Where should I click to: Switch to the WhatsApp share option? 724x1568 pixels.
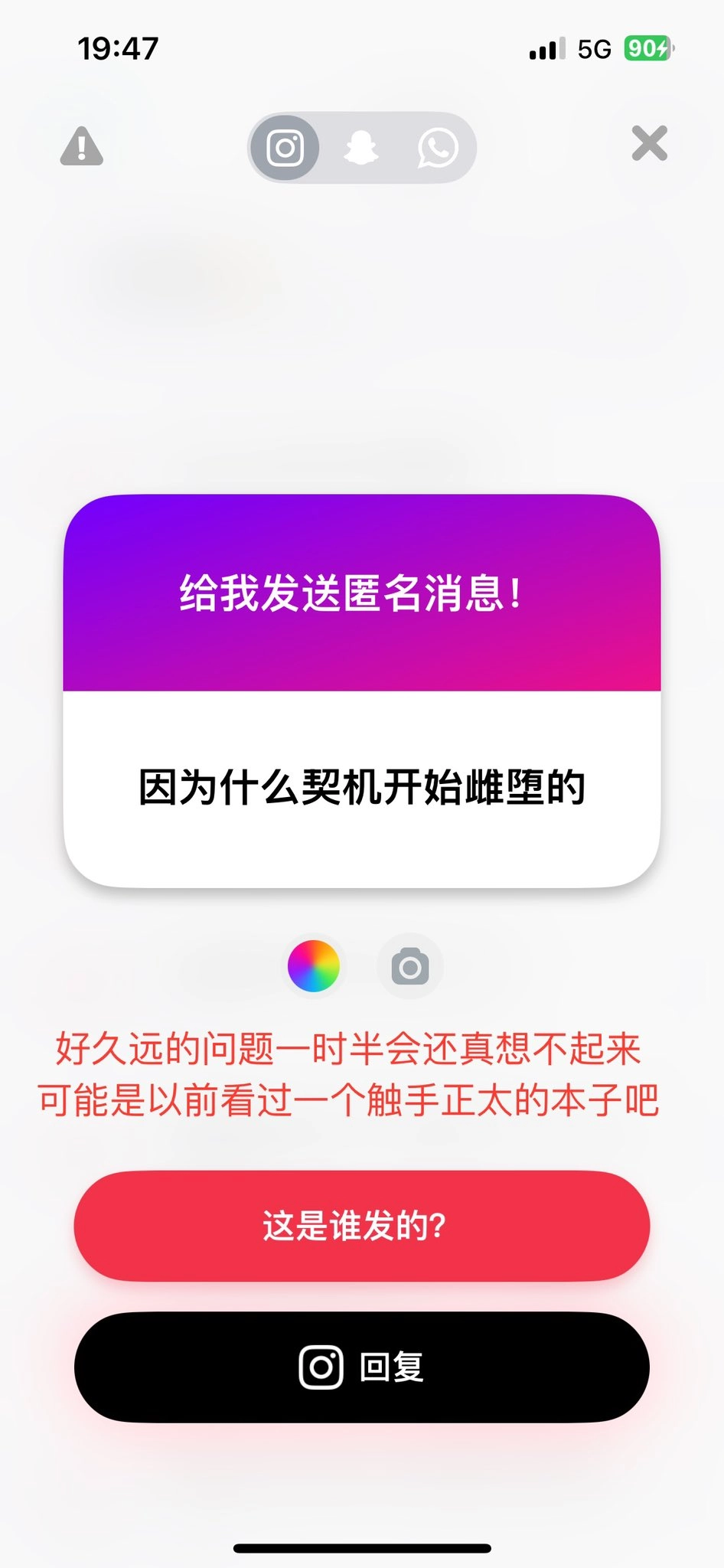point(438,148)
